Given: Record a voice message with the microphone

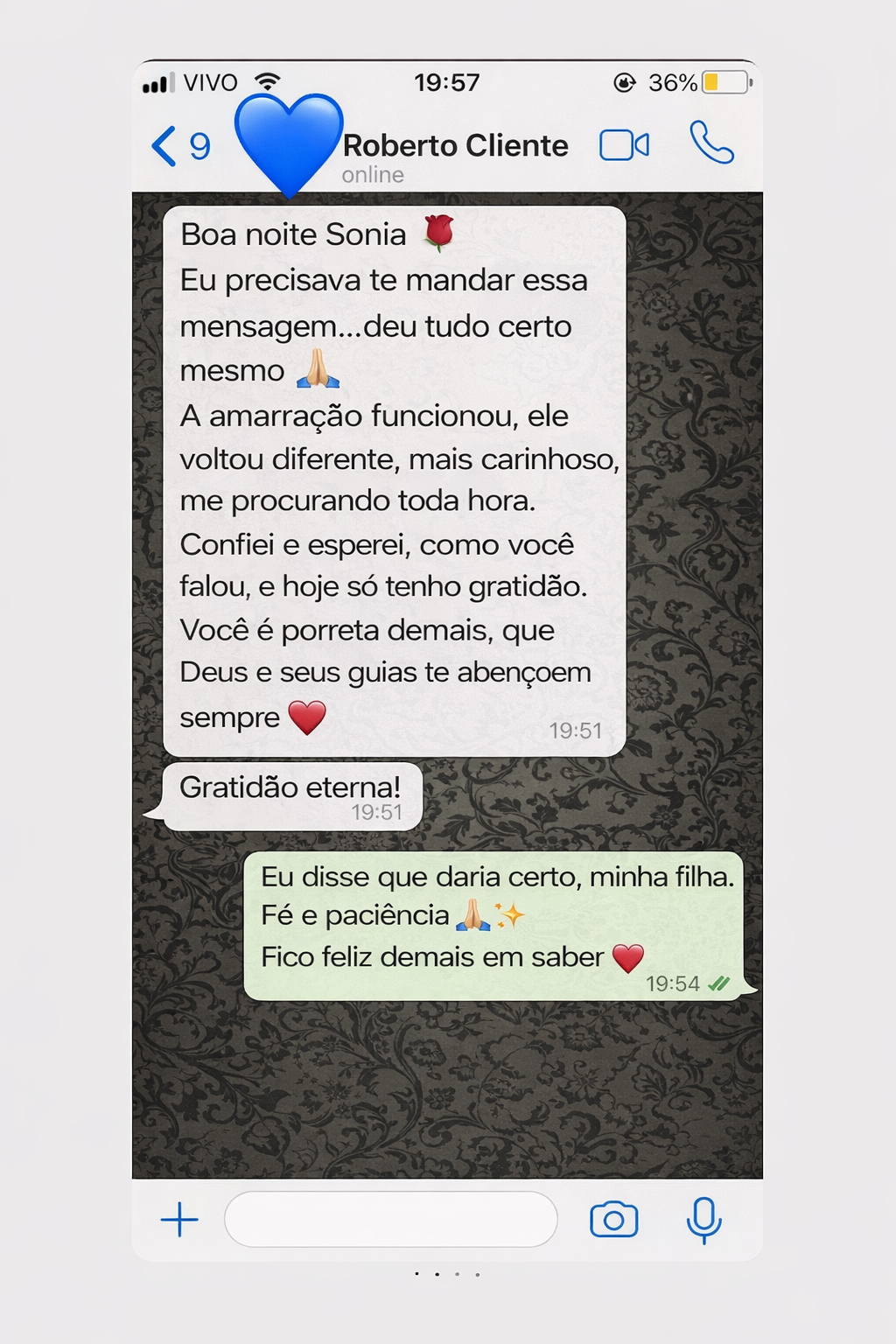Looking at the screenshot, I should pos(705,1218).
